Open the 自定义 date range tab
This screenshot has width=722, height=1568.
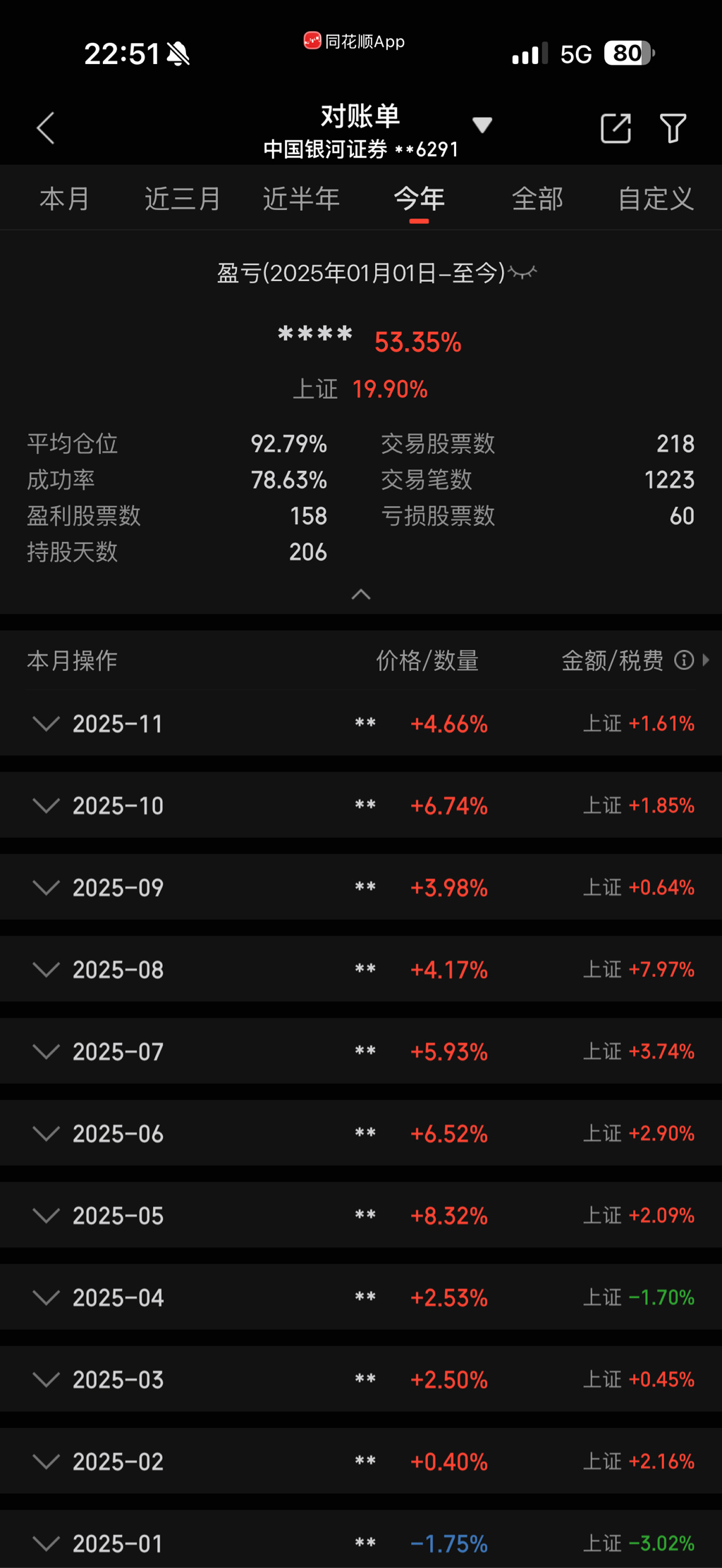coord(656,199)
